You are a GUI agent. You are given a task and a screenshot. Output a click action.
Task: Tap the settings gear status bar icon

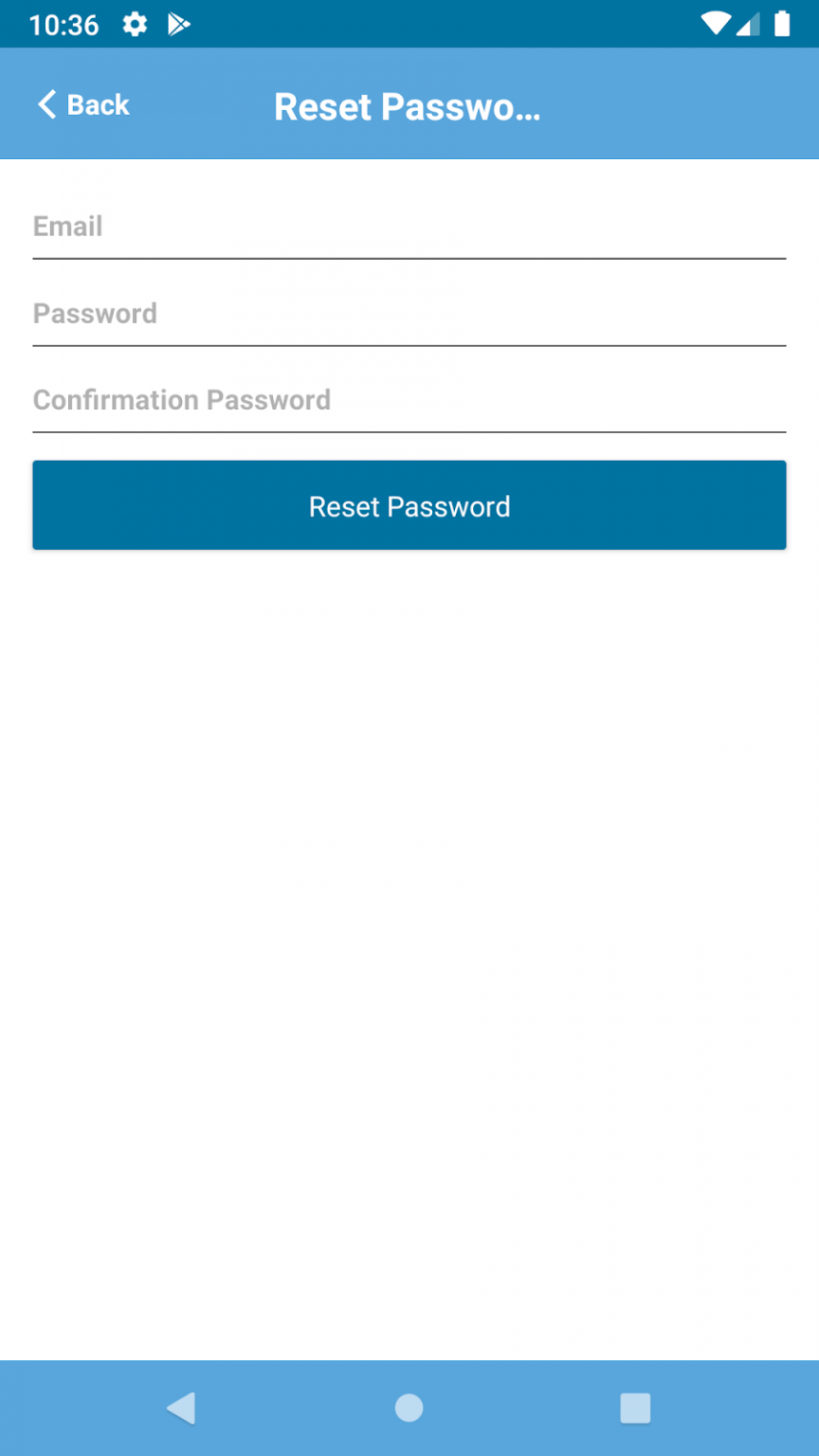pyautogui.click(x=134, y=25)
